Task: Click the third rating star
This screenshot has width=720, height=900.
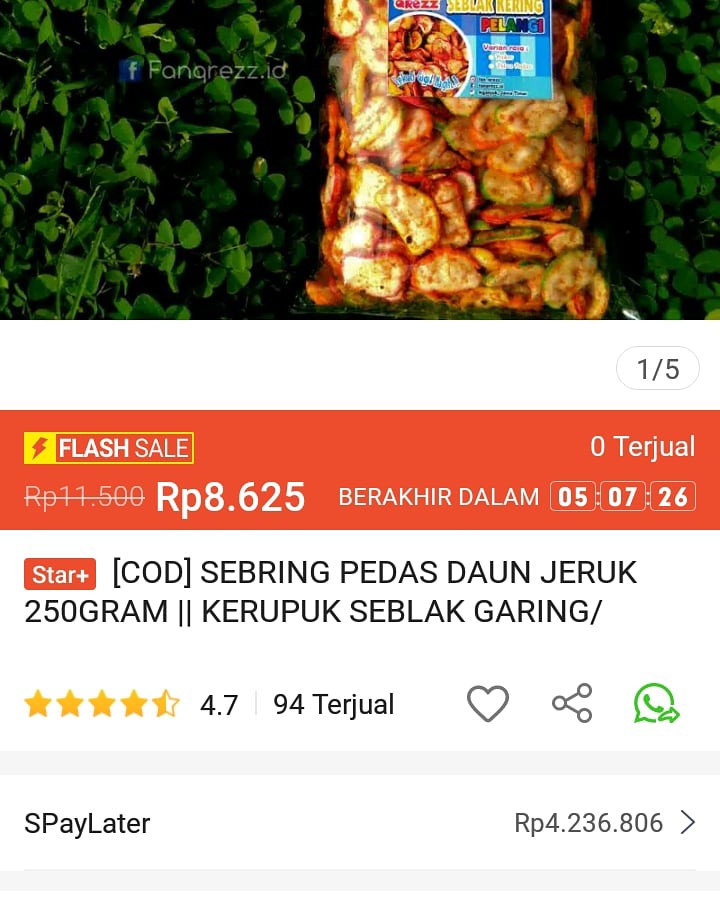Action: (x=102, y=704)
